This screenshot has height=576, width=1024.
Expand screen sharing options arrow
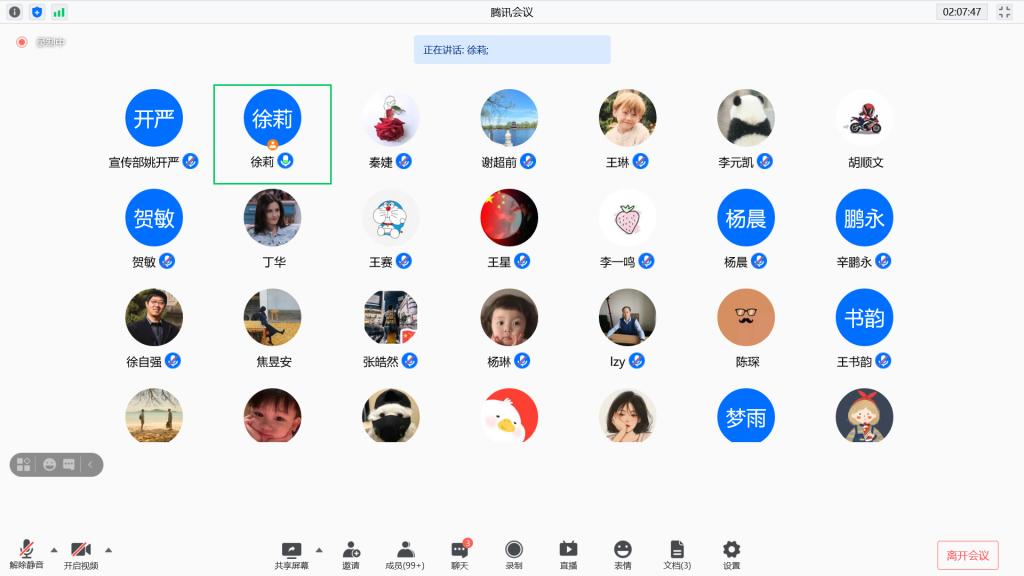(x=319, y=549)
